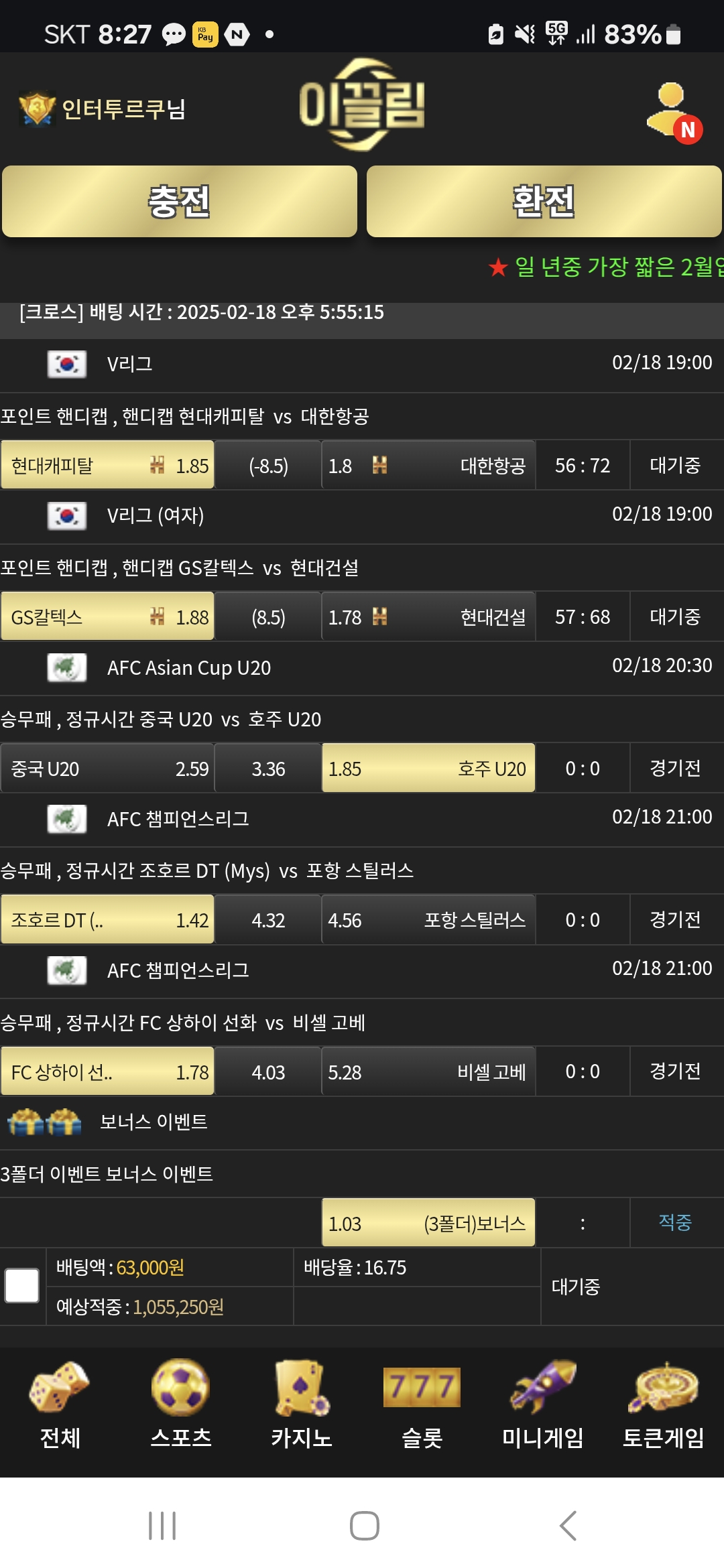
Task: Tap the 충전 deposit button
Action: point(179,201)
